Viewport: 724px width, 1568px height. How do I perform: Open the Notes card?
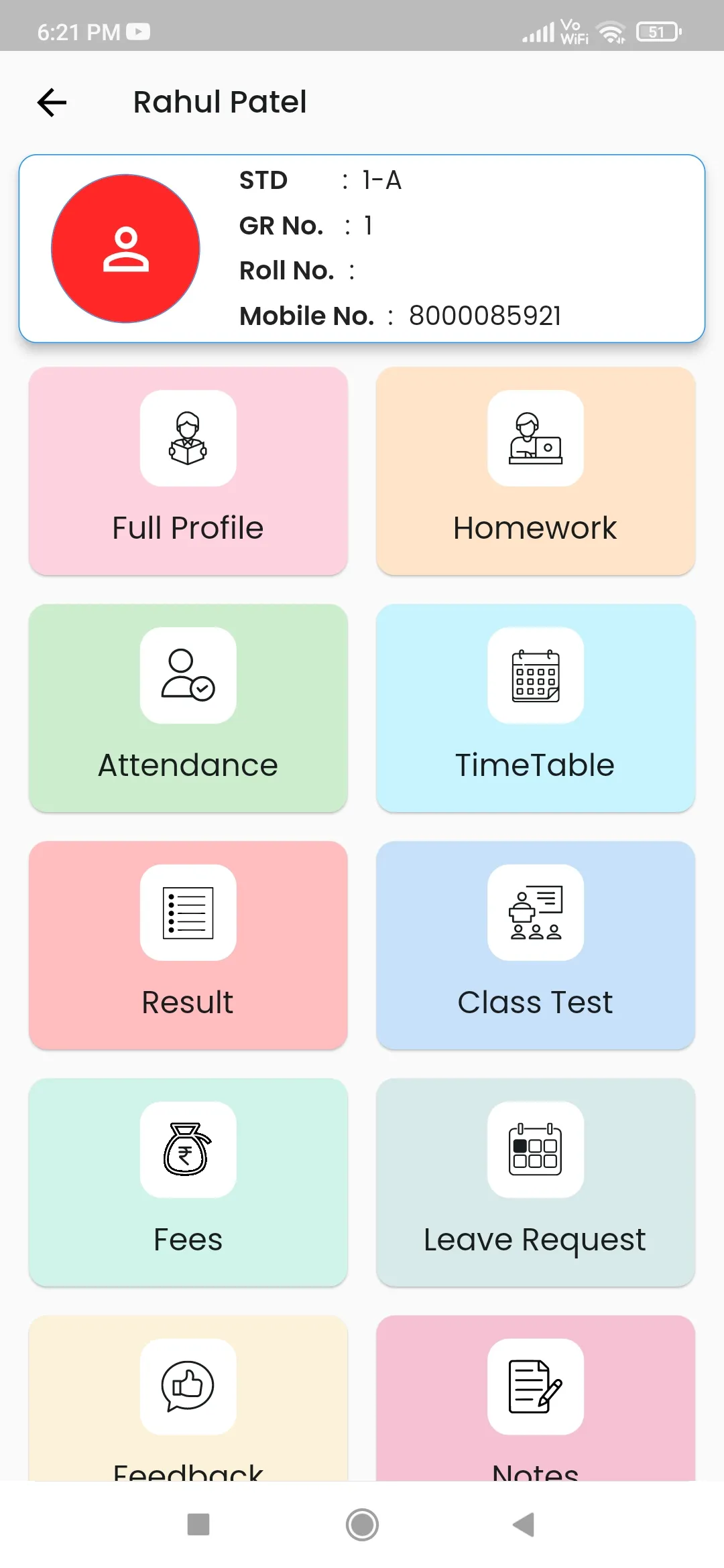[536, 1398]
